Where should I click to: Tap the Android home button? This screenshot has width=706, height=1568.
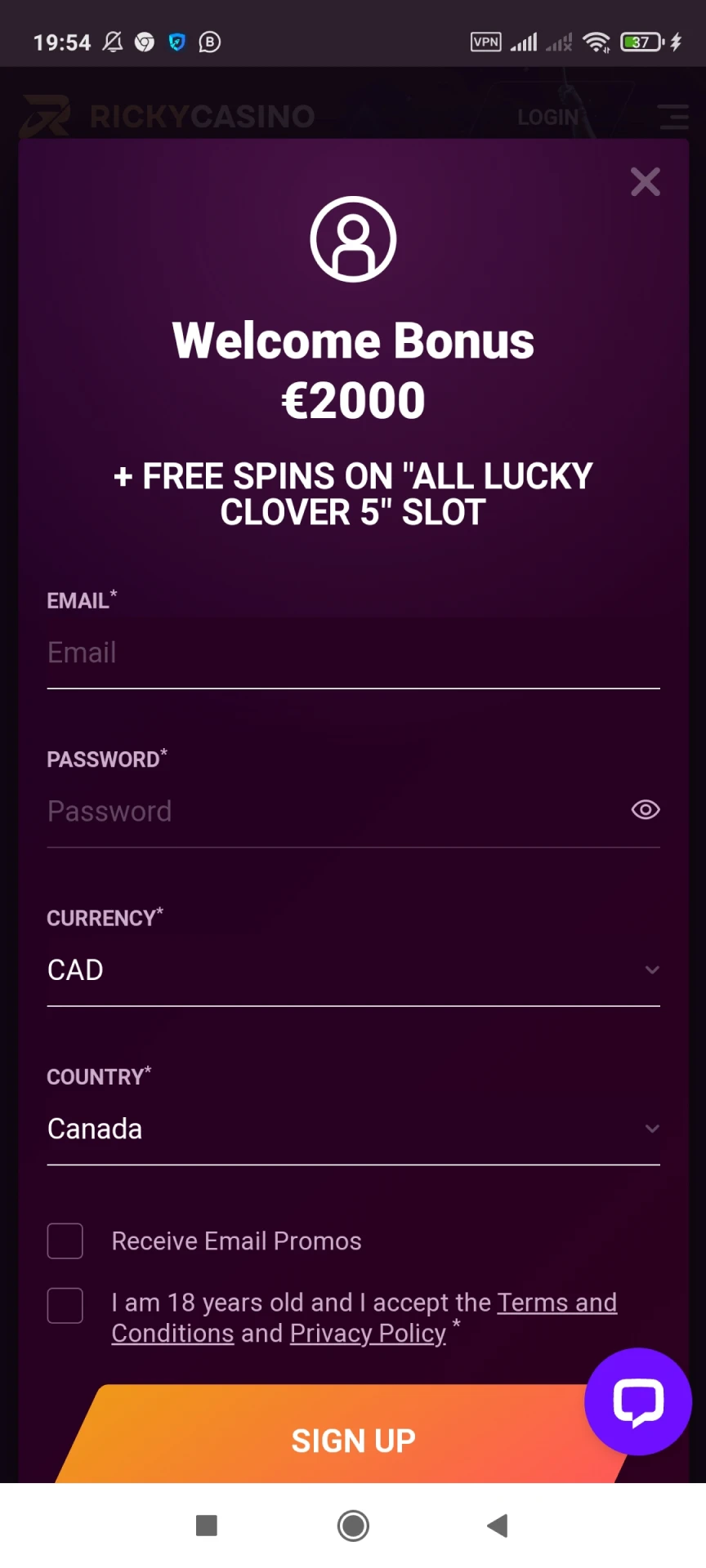coord(353,1526)
